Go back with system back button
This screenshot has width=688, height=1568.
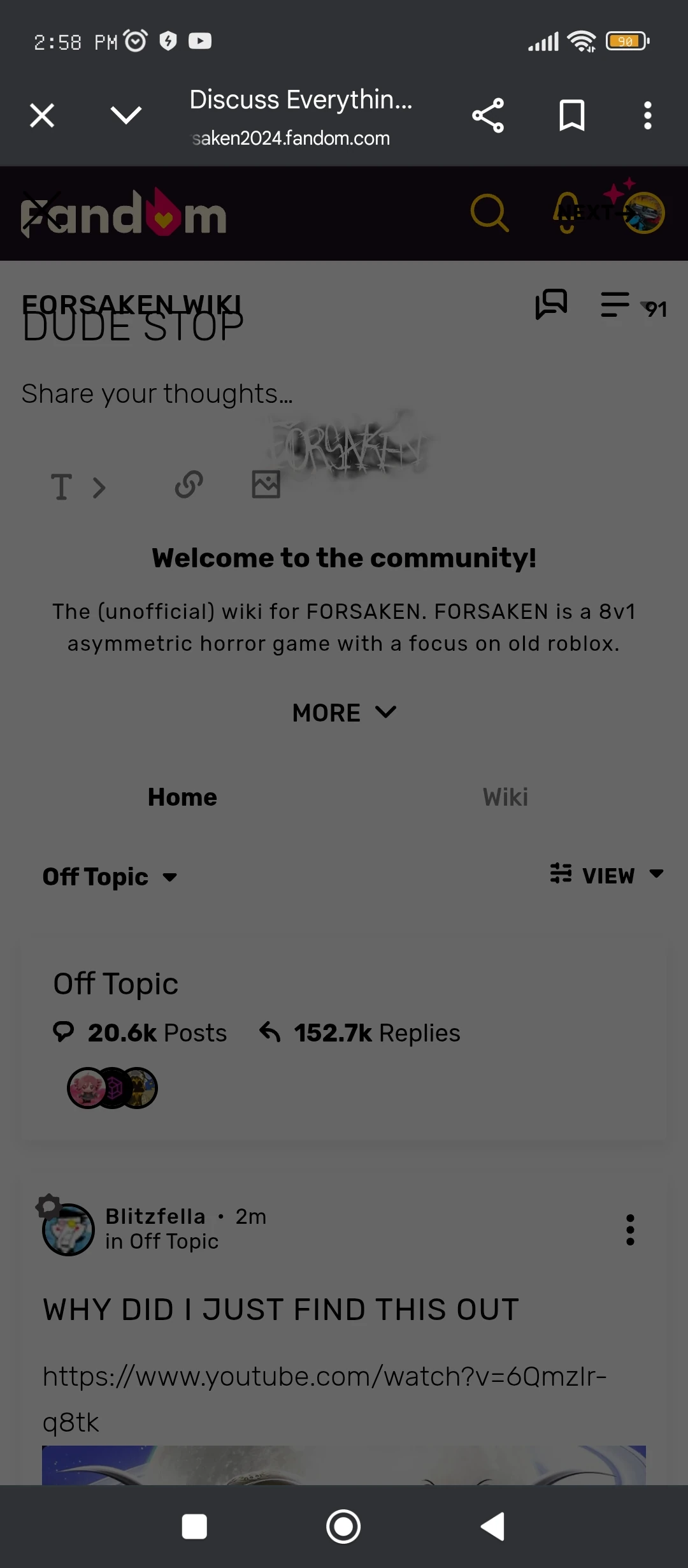492,1527
